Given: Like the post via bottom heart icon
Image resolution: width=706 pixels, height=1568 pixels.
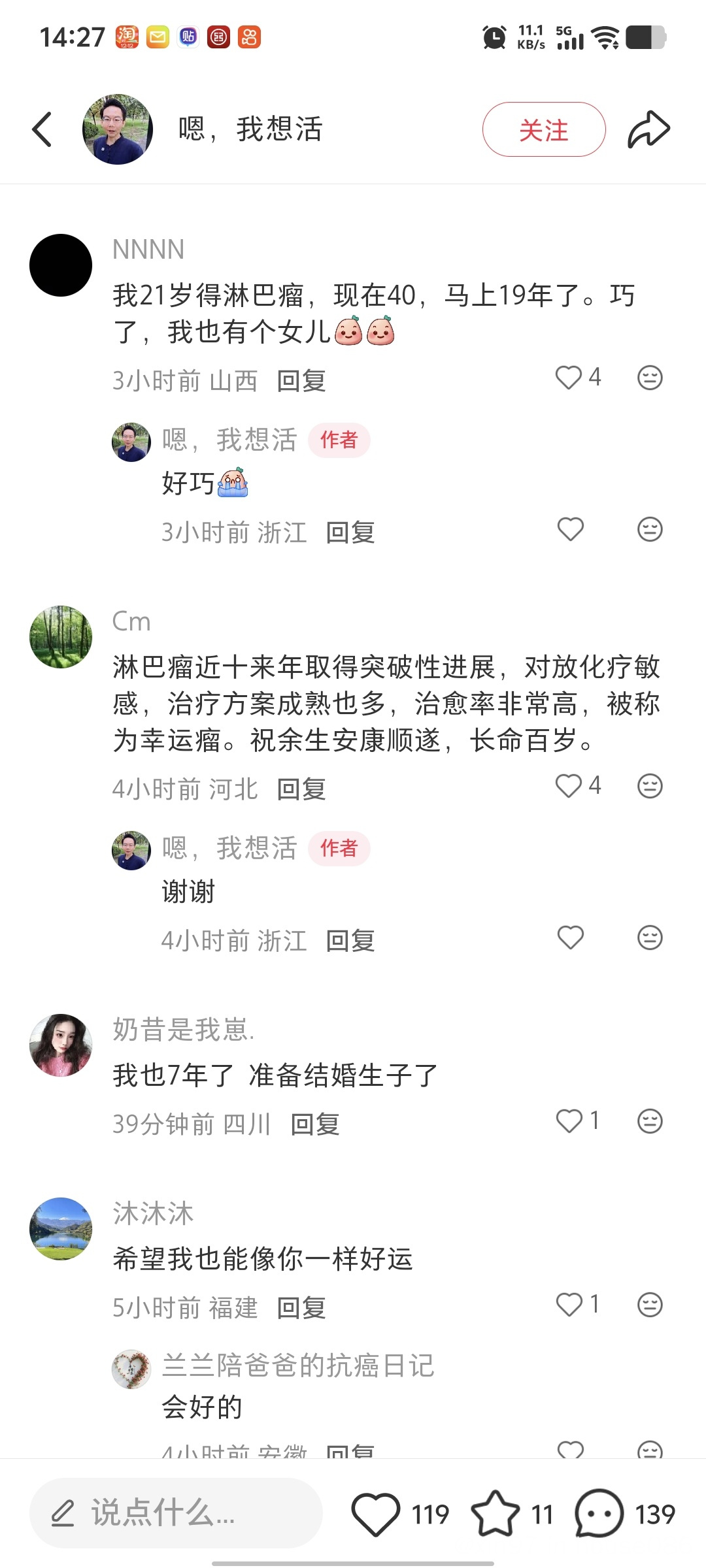Looking at the screenshot, I should (376, 1514).
